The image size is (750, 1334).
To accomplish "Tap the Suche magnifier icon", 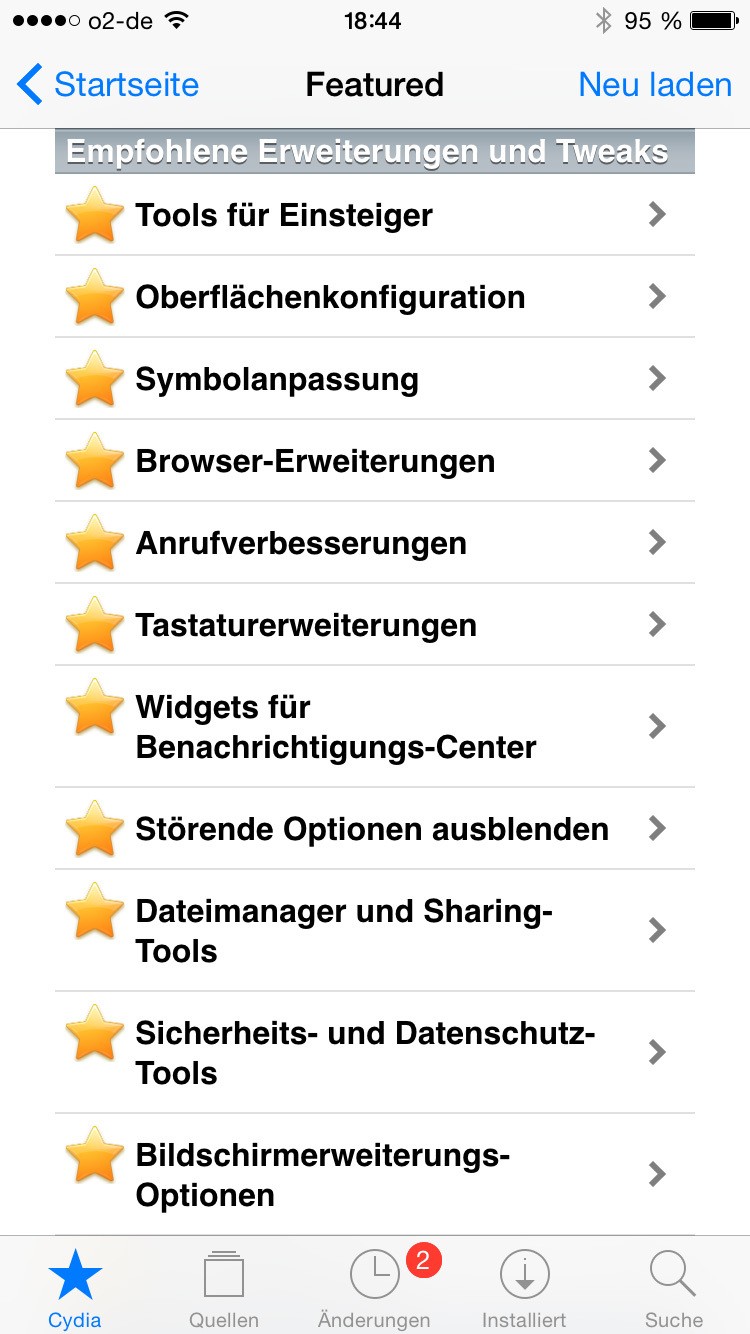I will point(672,1275).
